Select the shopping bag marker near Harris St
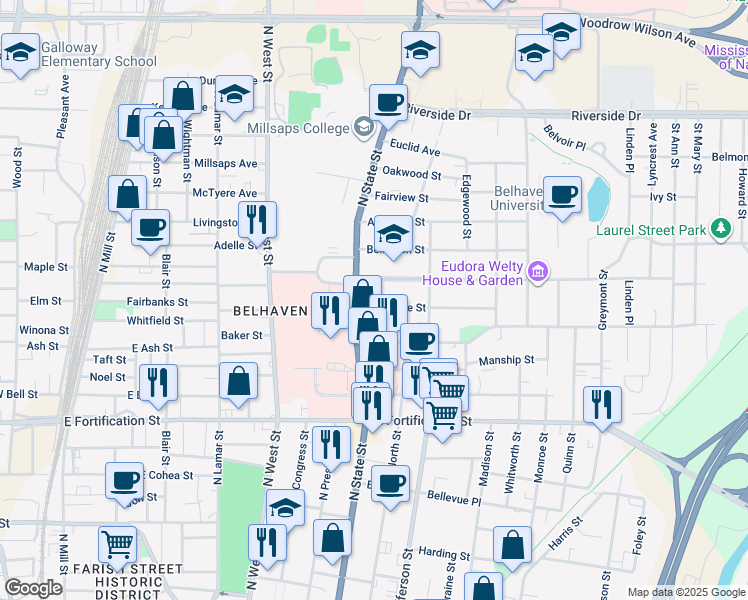This screenshot has width=748, height=600. coord(512,547)
